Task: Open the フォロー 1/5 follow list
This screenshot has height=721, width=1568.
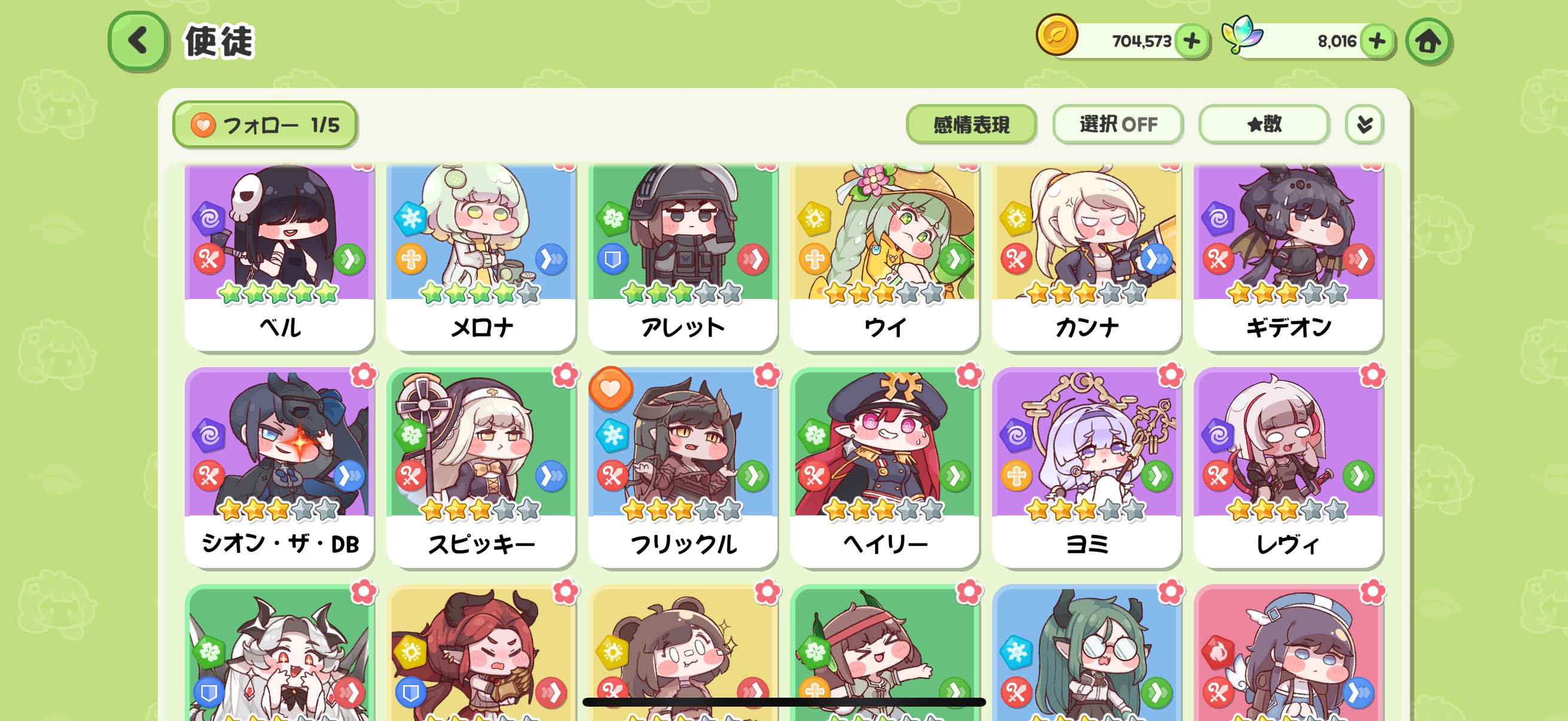Action: (x=265, y=125)
